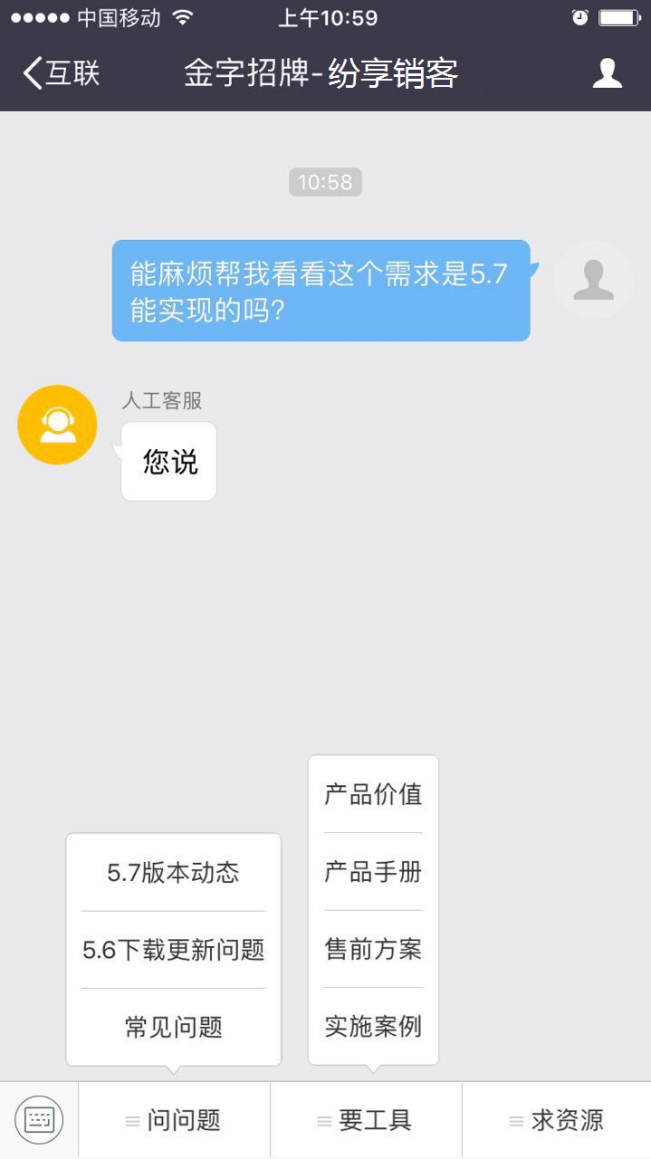
Task: Open the 要工具 menu
Action: (x=366, y=1121)
